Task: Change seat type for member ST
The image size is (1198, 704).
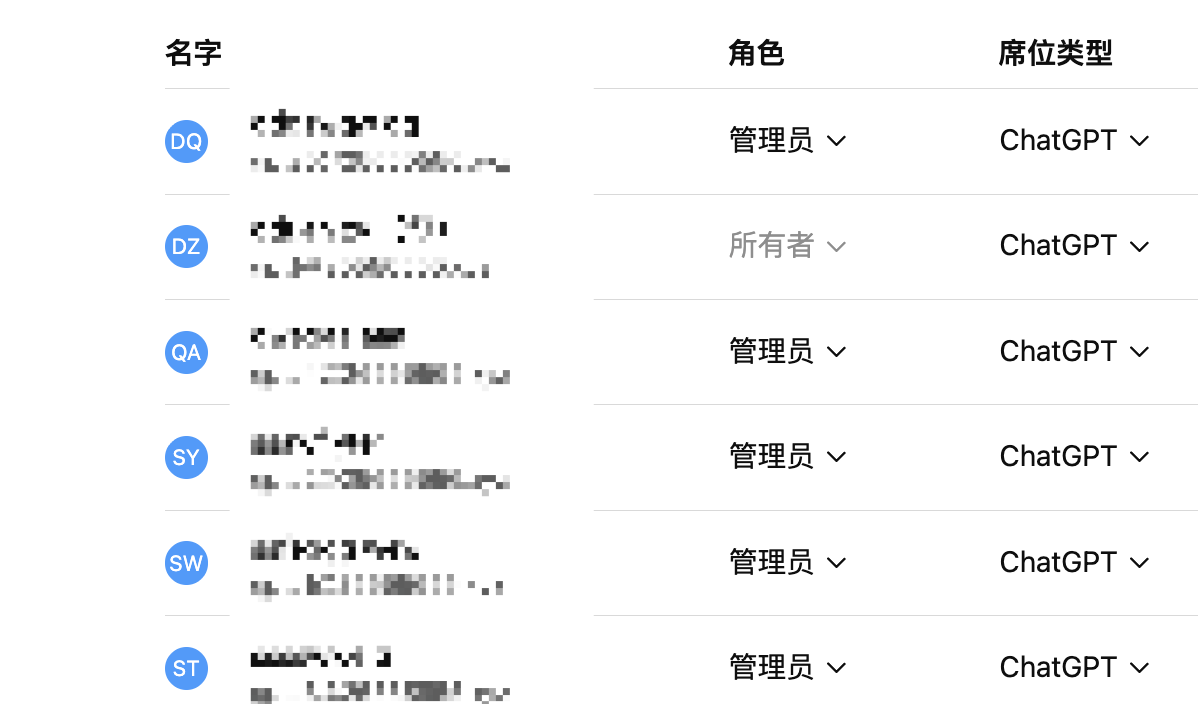Action: point(1074,667)
